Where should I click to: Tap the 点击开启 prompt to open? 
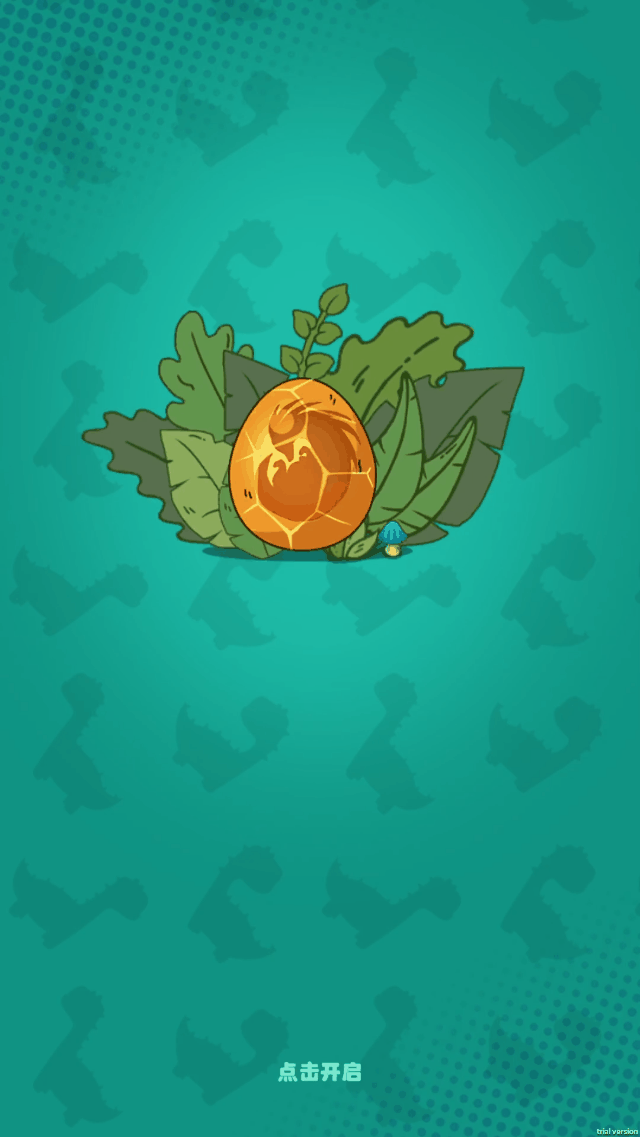coord(319,1072)
